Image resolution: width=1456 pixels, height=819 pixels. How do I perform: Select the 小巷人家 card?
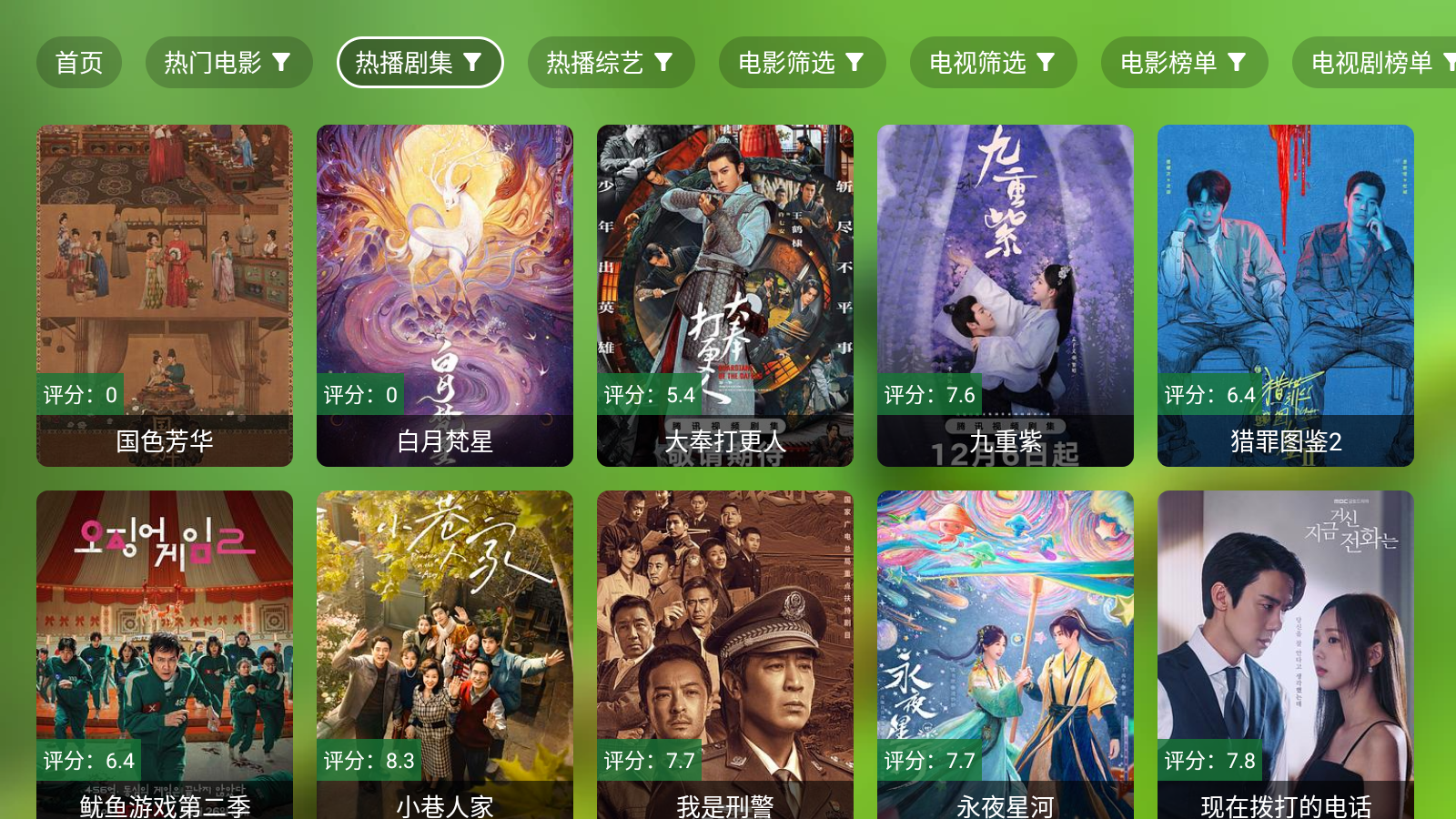[445, 655]
